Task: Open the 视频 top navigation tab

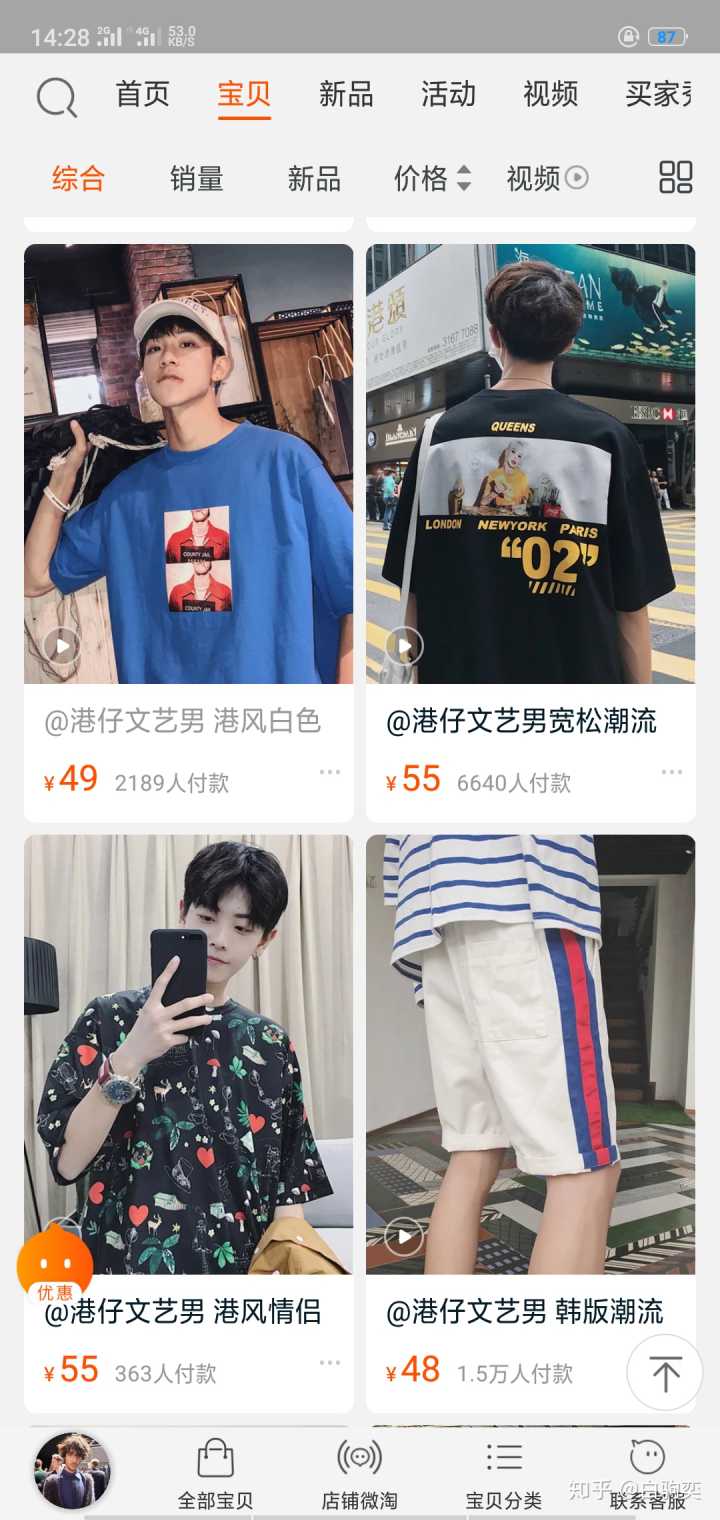Action: pyautogui.click(x=550, y=94)
